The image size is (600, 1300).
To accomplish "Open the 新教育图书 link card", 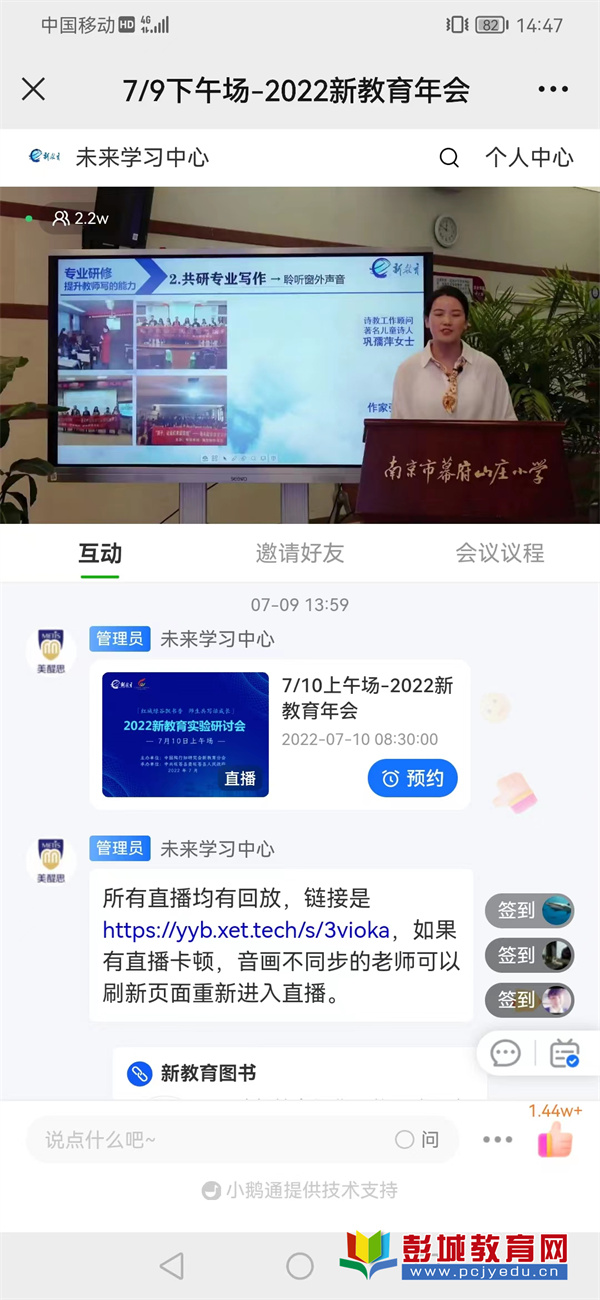I will point(300,1073).
